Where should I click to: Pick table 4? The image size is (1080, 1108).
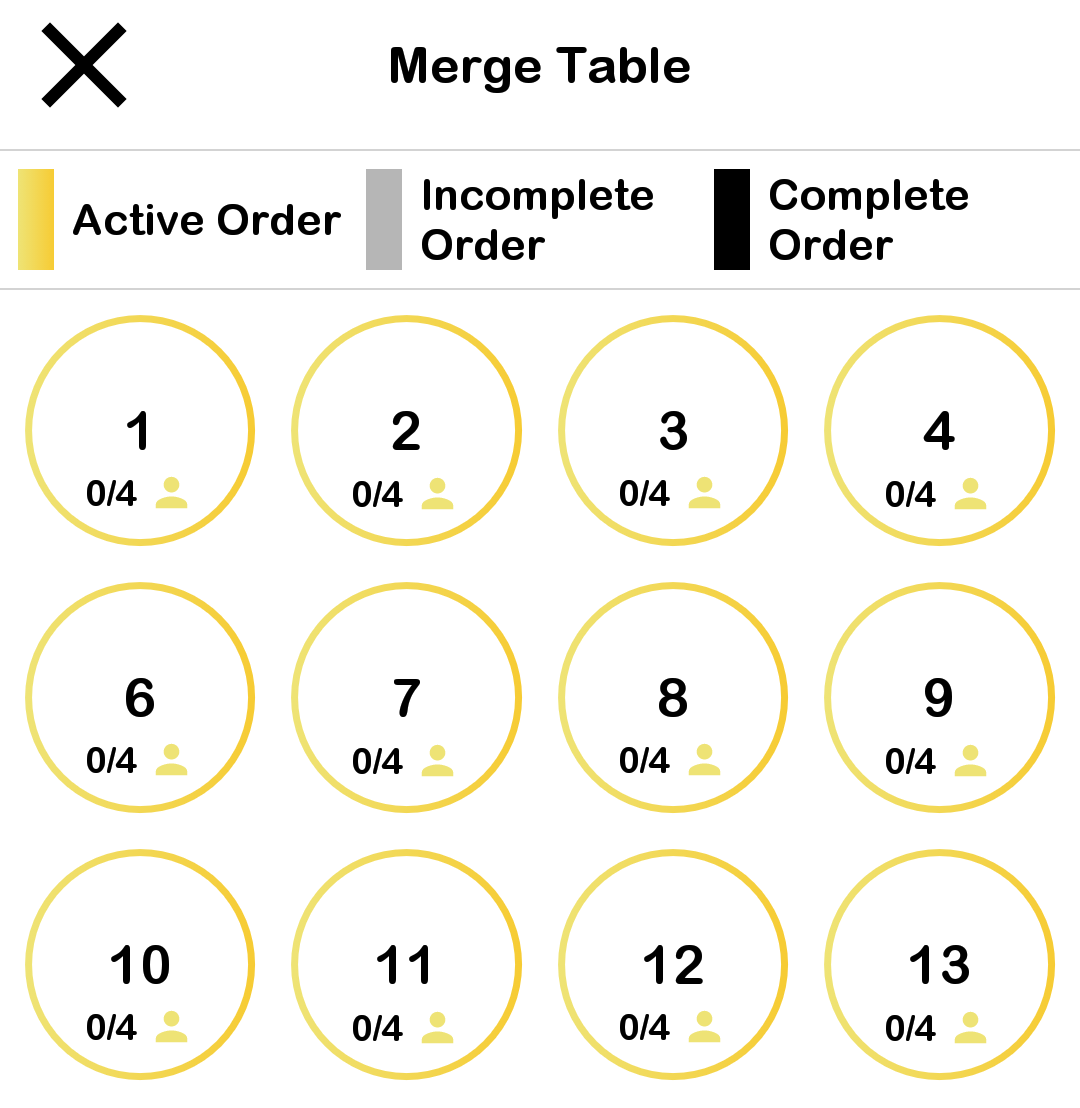point(940,431)
